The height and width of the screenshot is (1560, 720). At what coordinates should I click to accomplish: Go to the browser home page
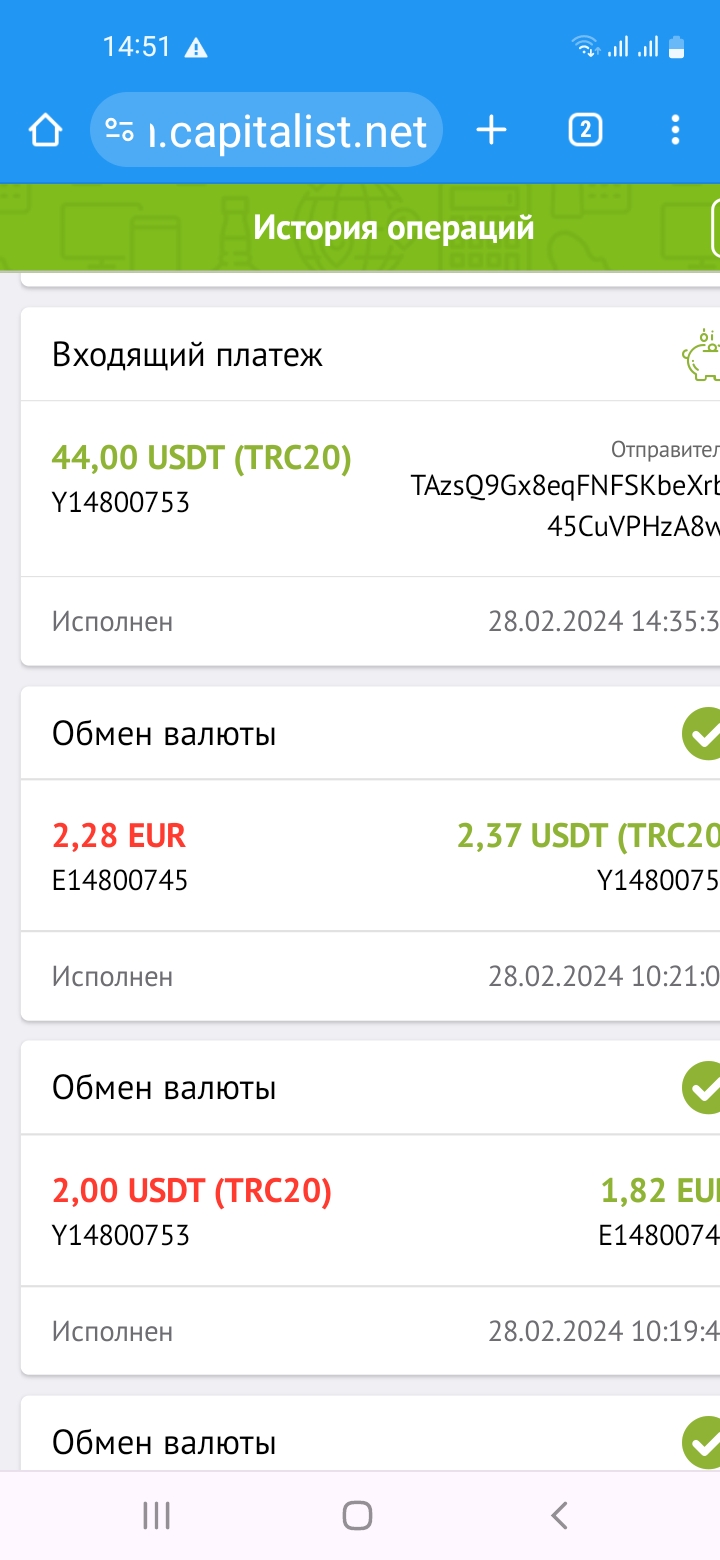point(45,130)
